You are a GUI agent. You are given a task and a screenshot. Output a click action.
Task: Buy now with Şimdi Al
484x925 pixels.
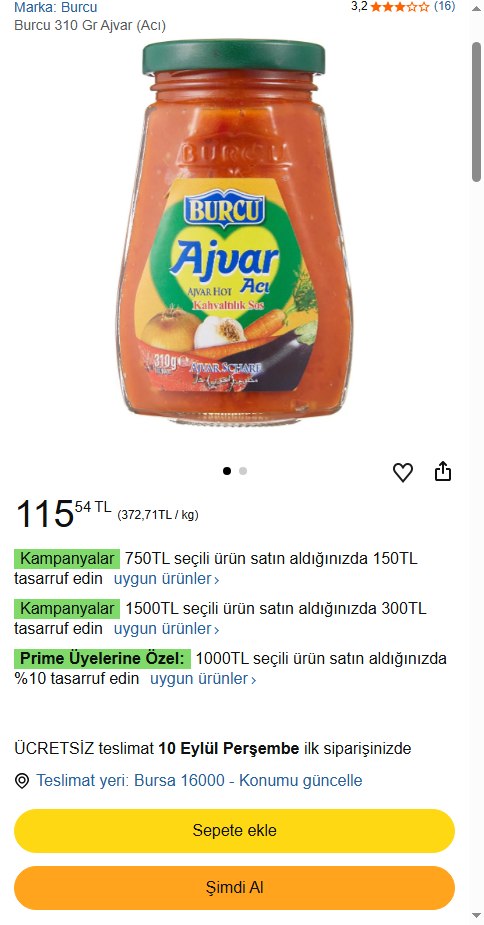click(x=234, y=888)
